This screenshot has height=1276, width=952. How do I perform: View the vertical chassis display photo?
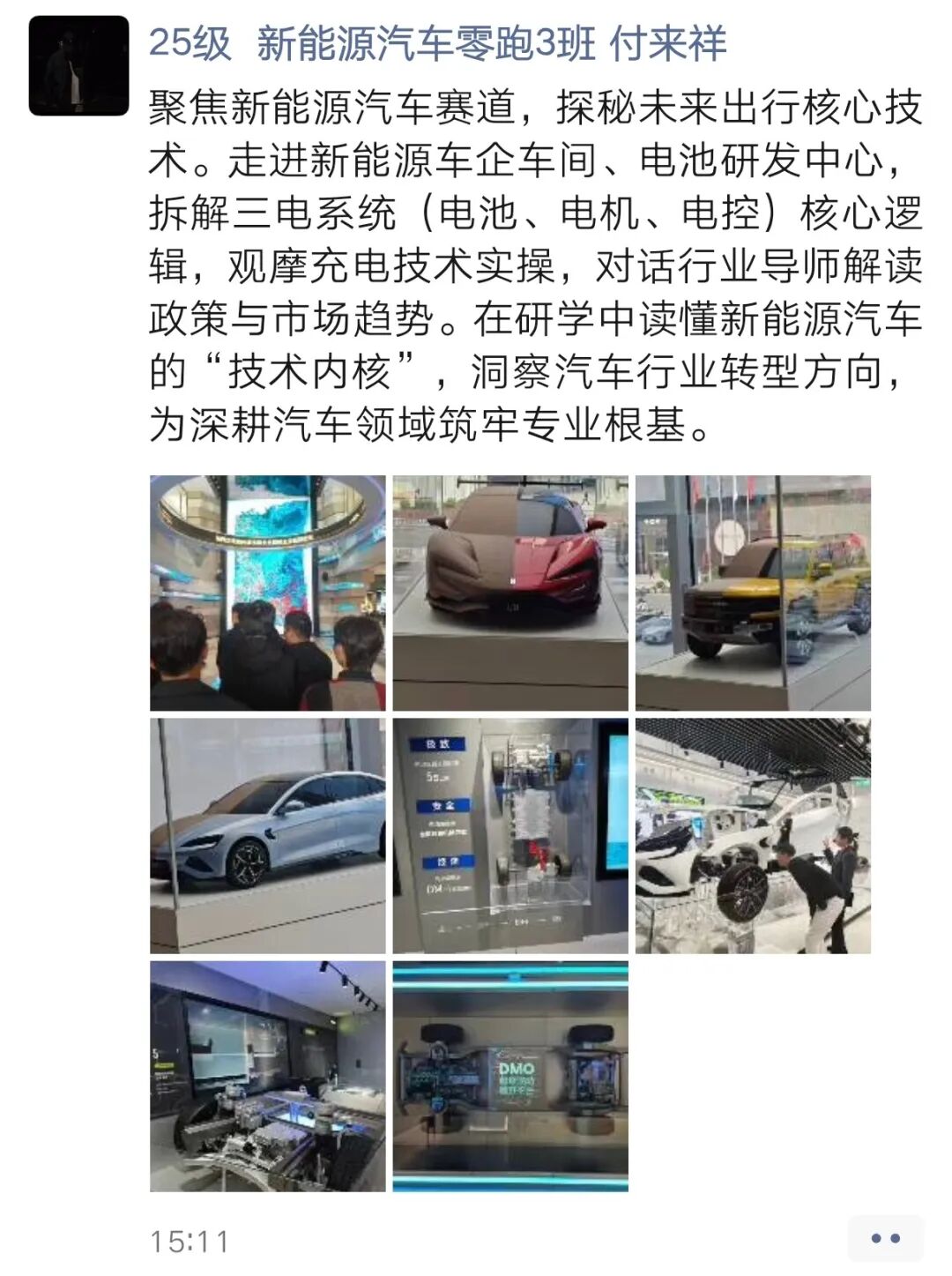[510, 835]
